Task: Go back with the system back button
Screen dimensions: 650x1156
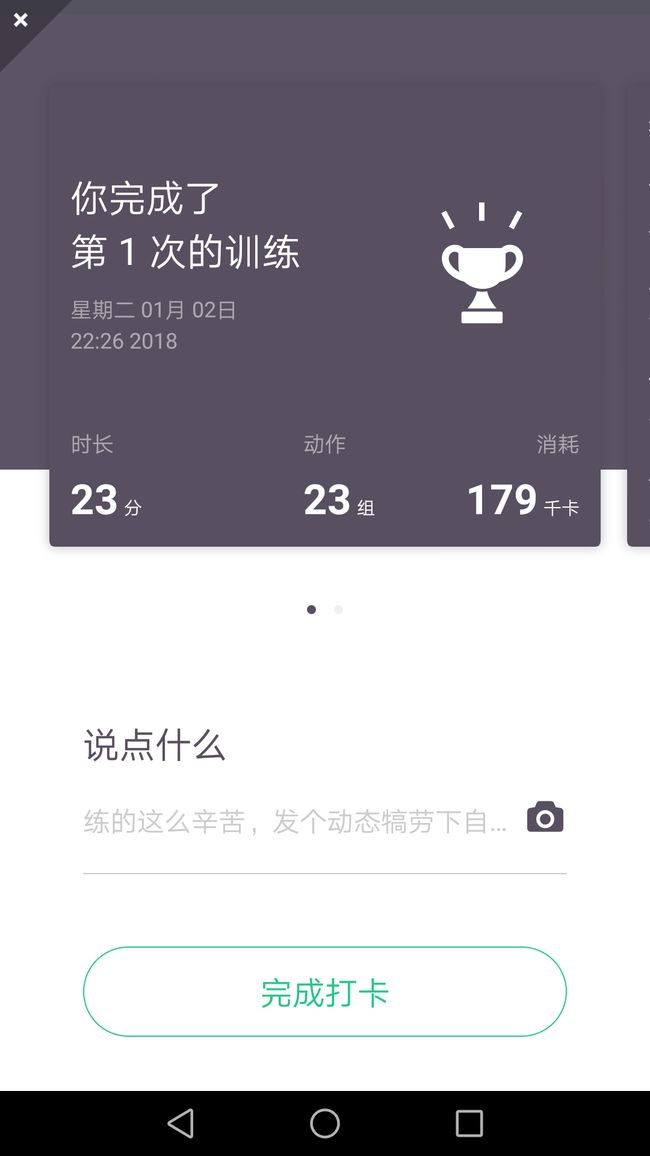Action: 181,1124
